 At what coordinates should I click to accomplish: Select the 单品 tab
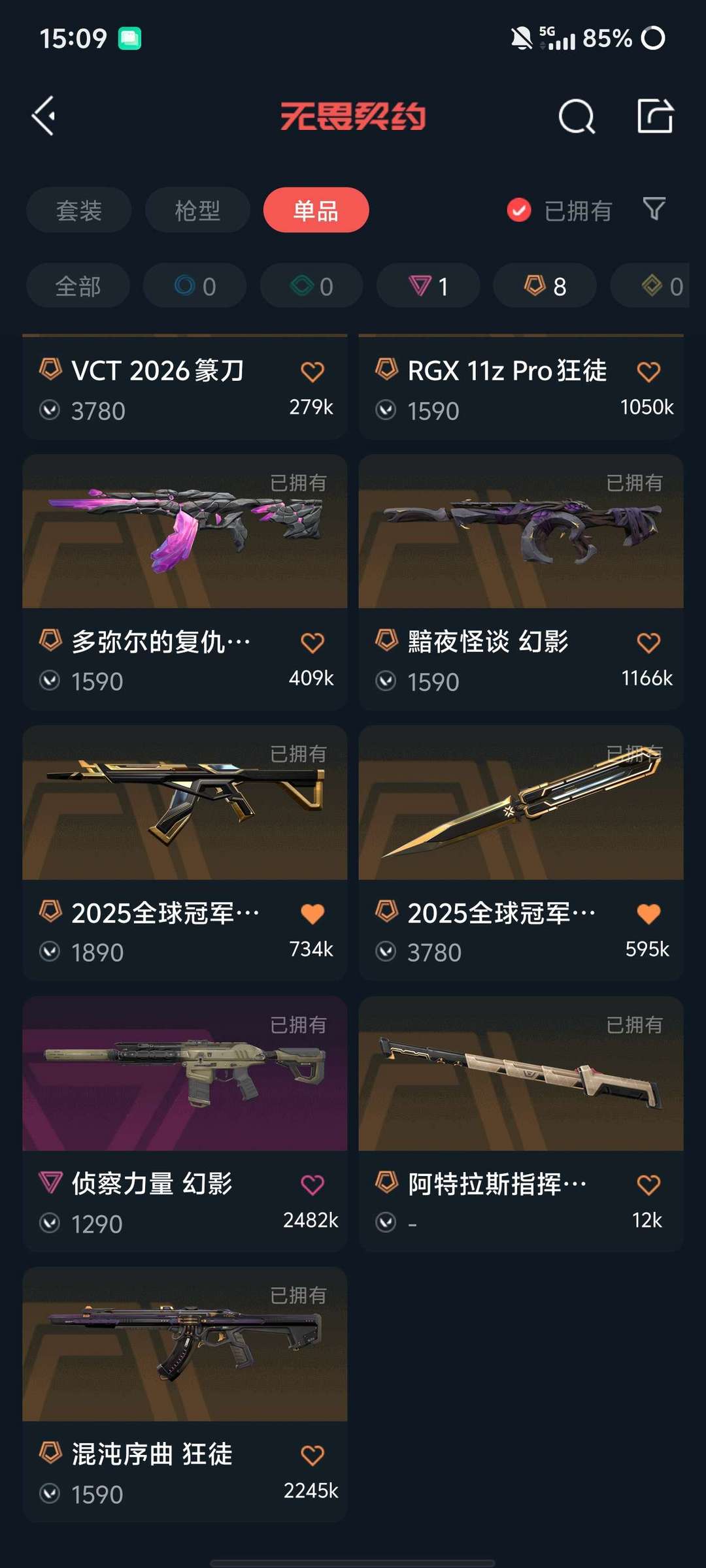(x=316, y=210)
